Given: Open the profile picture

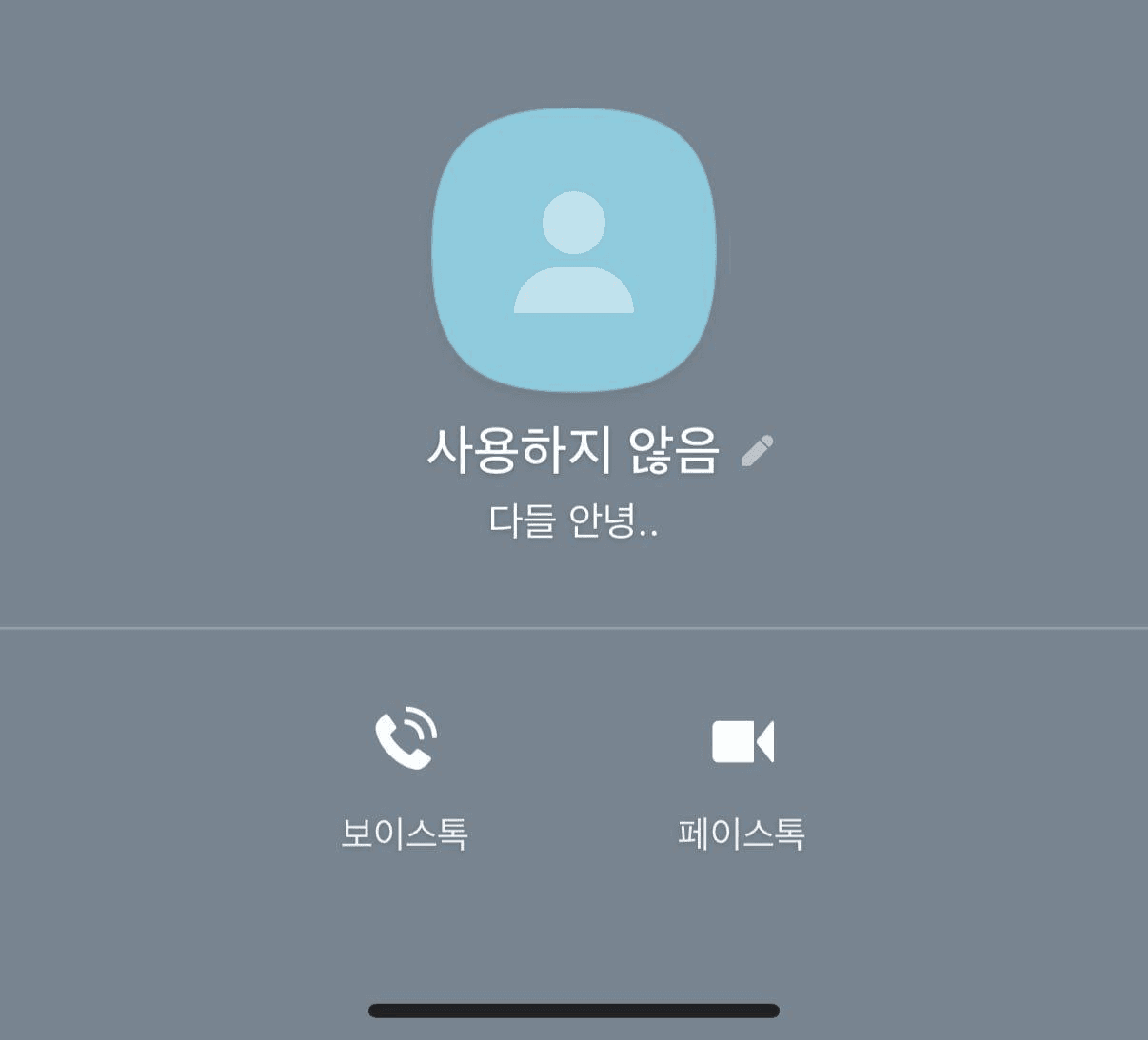Looking at the screenshot, I should (573, 250).
